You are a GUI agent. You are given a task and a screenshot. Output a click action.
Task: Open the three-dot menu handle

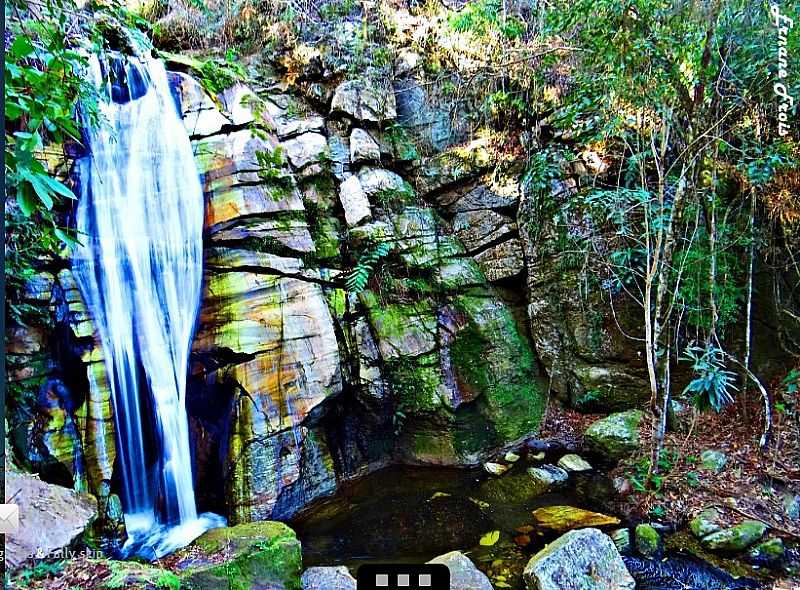403,578
